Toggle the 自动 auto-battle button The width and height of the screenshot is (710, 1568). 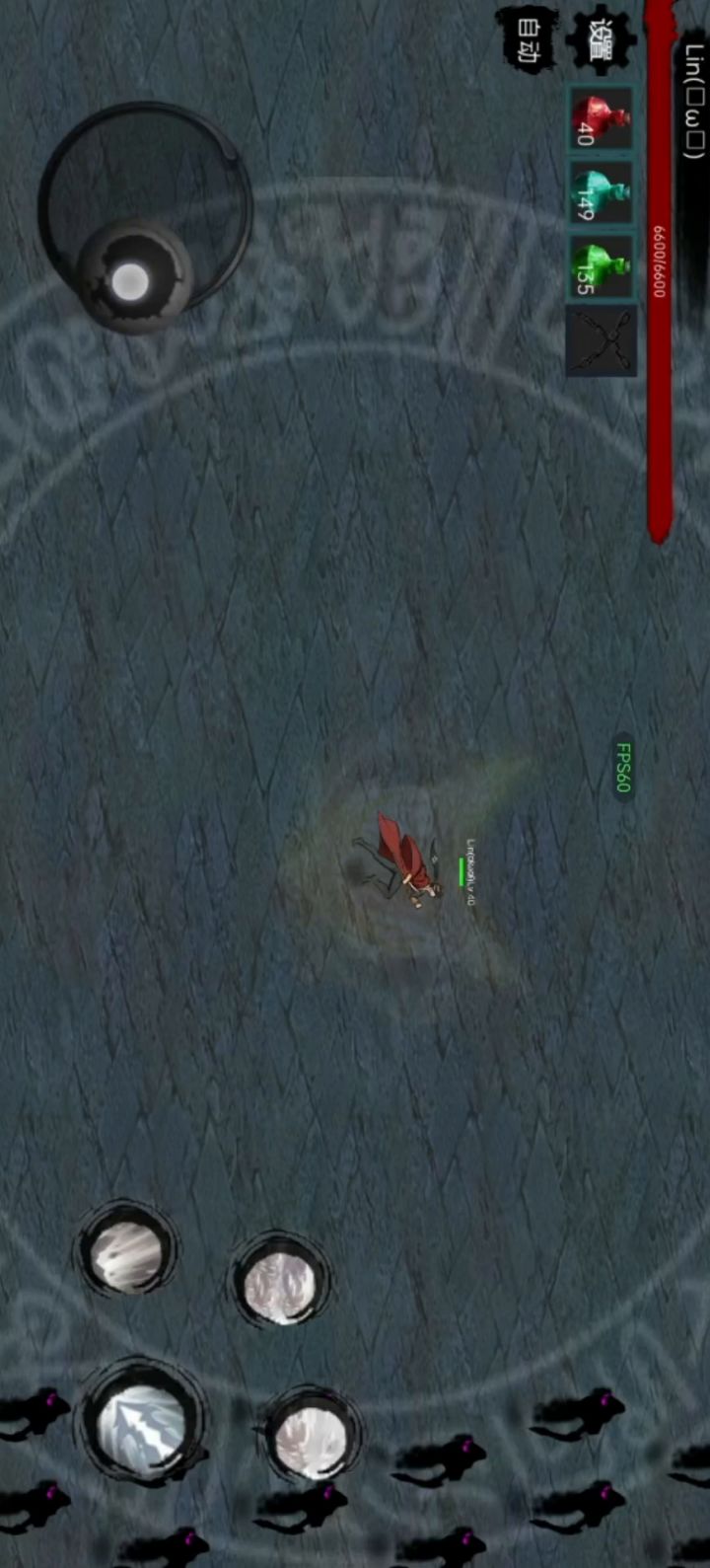[527, 39]
